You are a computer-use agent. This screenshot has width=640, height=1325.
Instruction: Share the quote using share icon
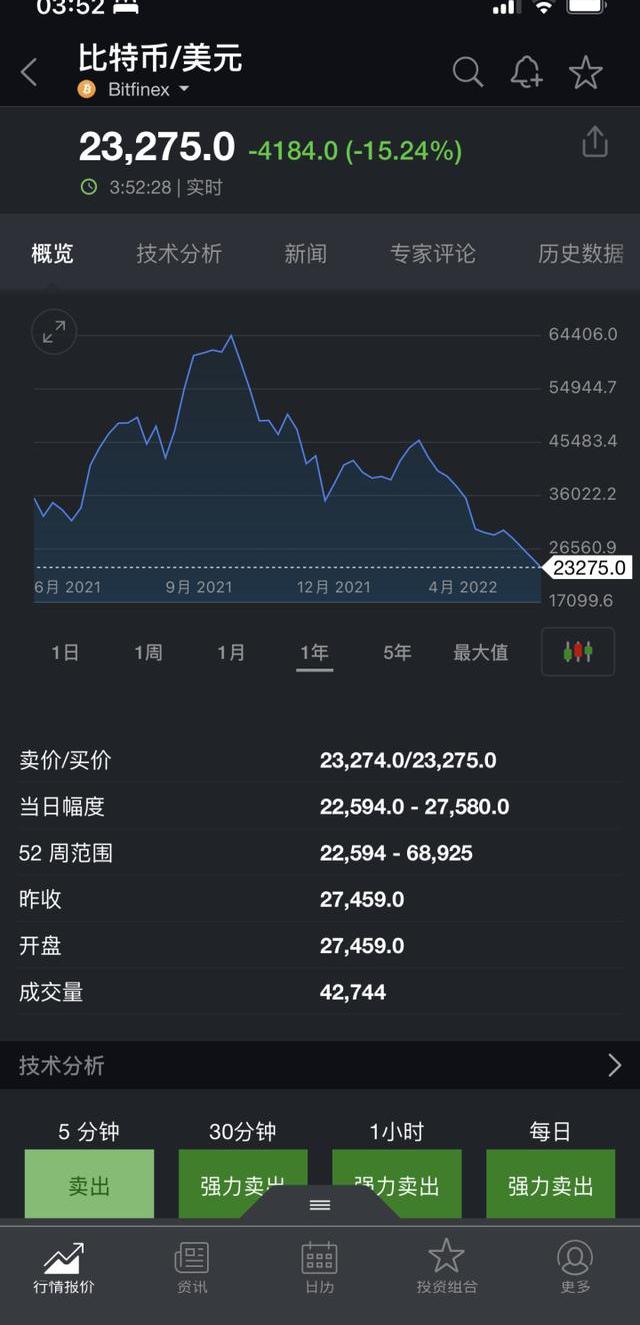[x=595, y=142]
